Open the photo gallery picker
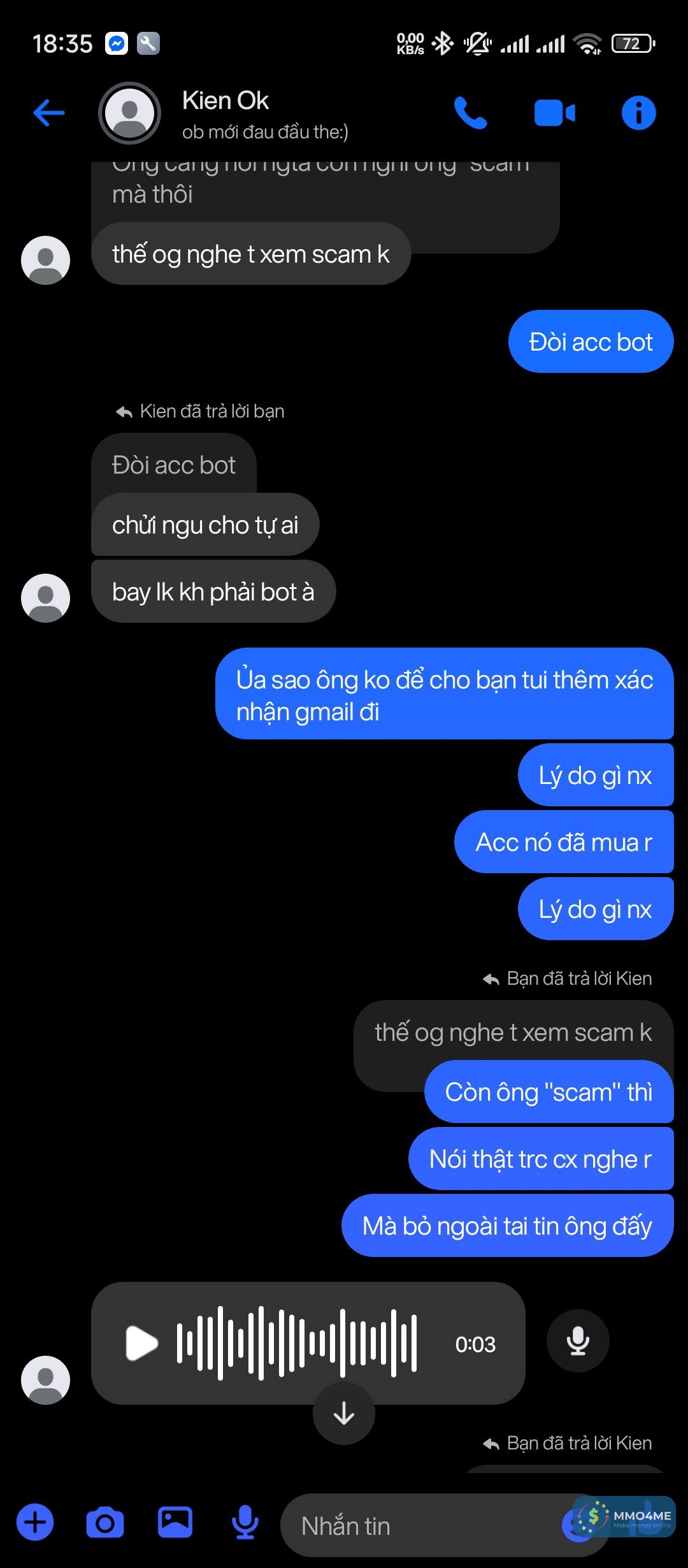Screen dimensions: 688x1568 click(175, 1523)
